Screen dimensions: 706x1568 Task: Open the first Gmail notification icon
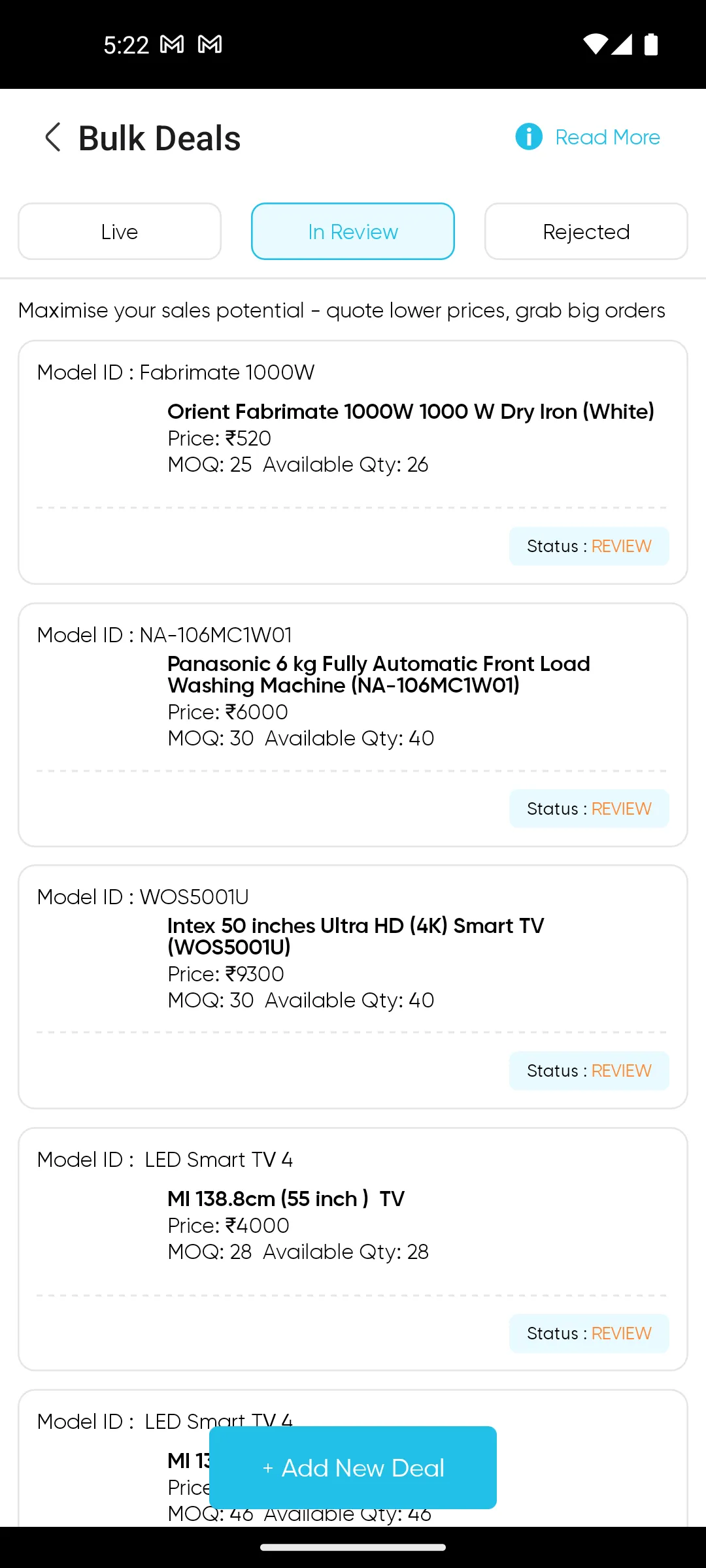coord(171,44)
